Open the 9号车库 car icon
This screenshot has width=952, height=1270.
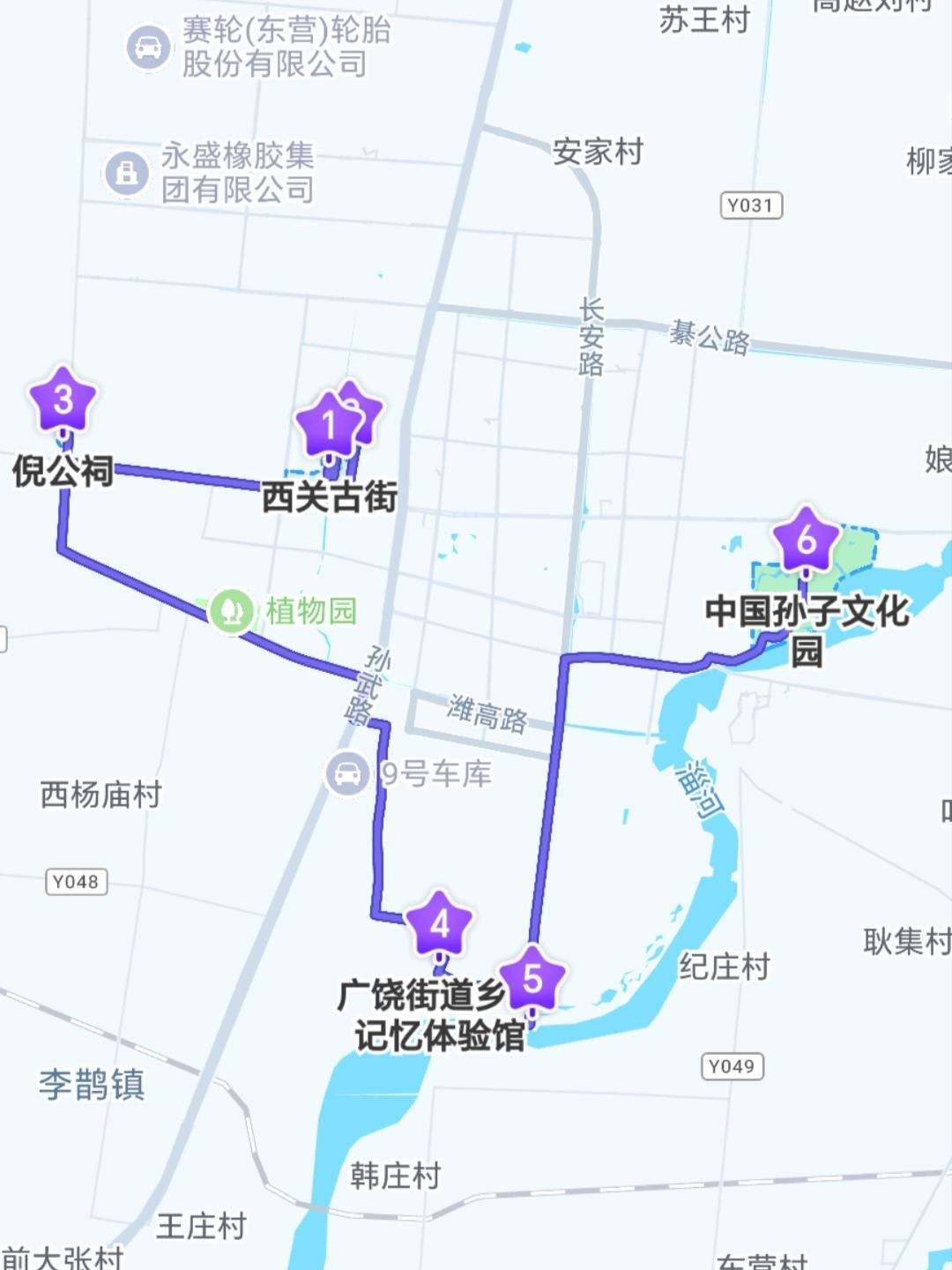point(348,773)
